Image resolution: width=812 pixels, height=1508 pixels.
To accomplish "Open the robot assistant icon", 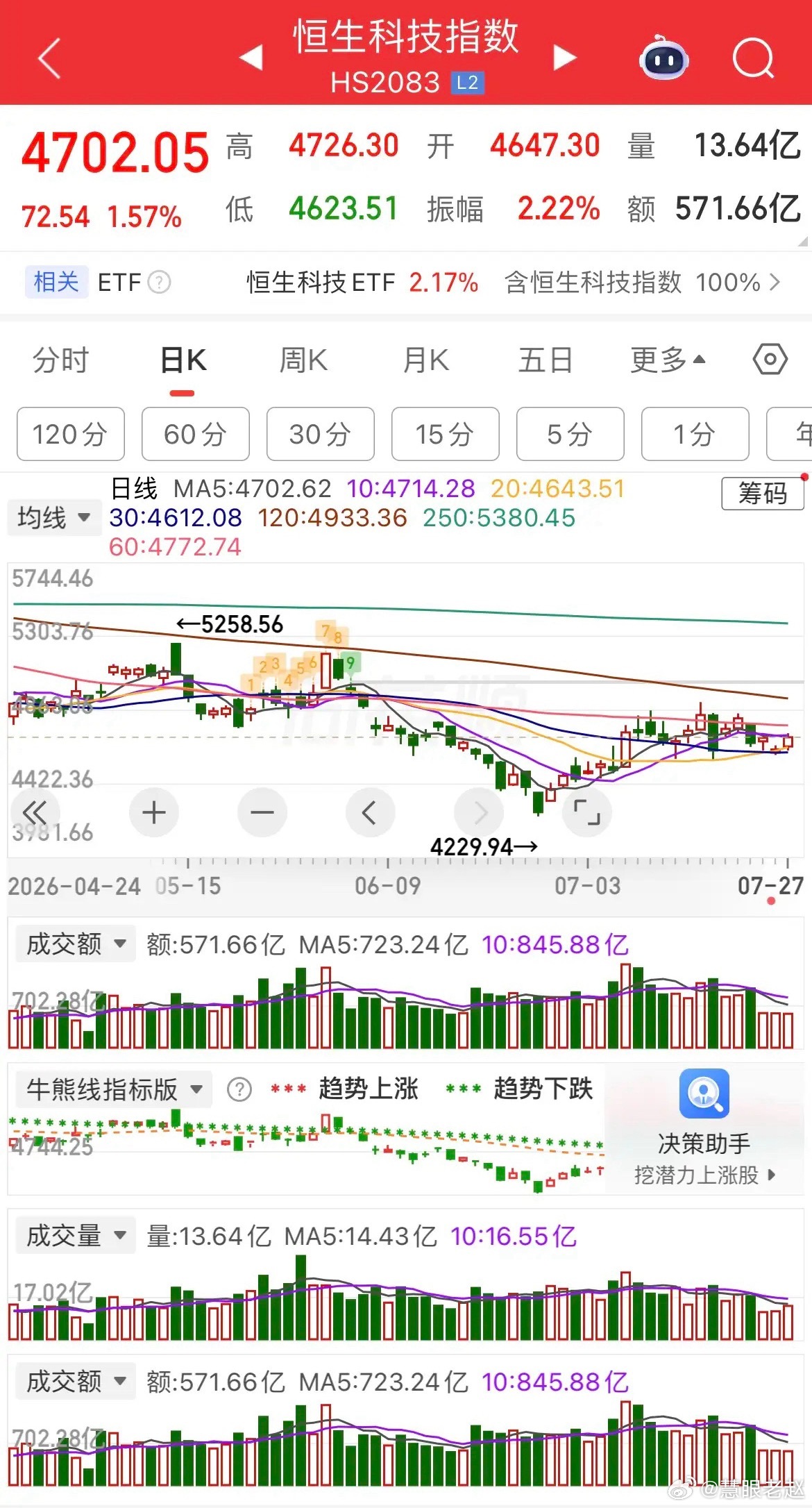I will [x=663, y=58].
